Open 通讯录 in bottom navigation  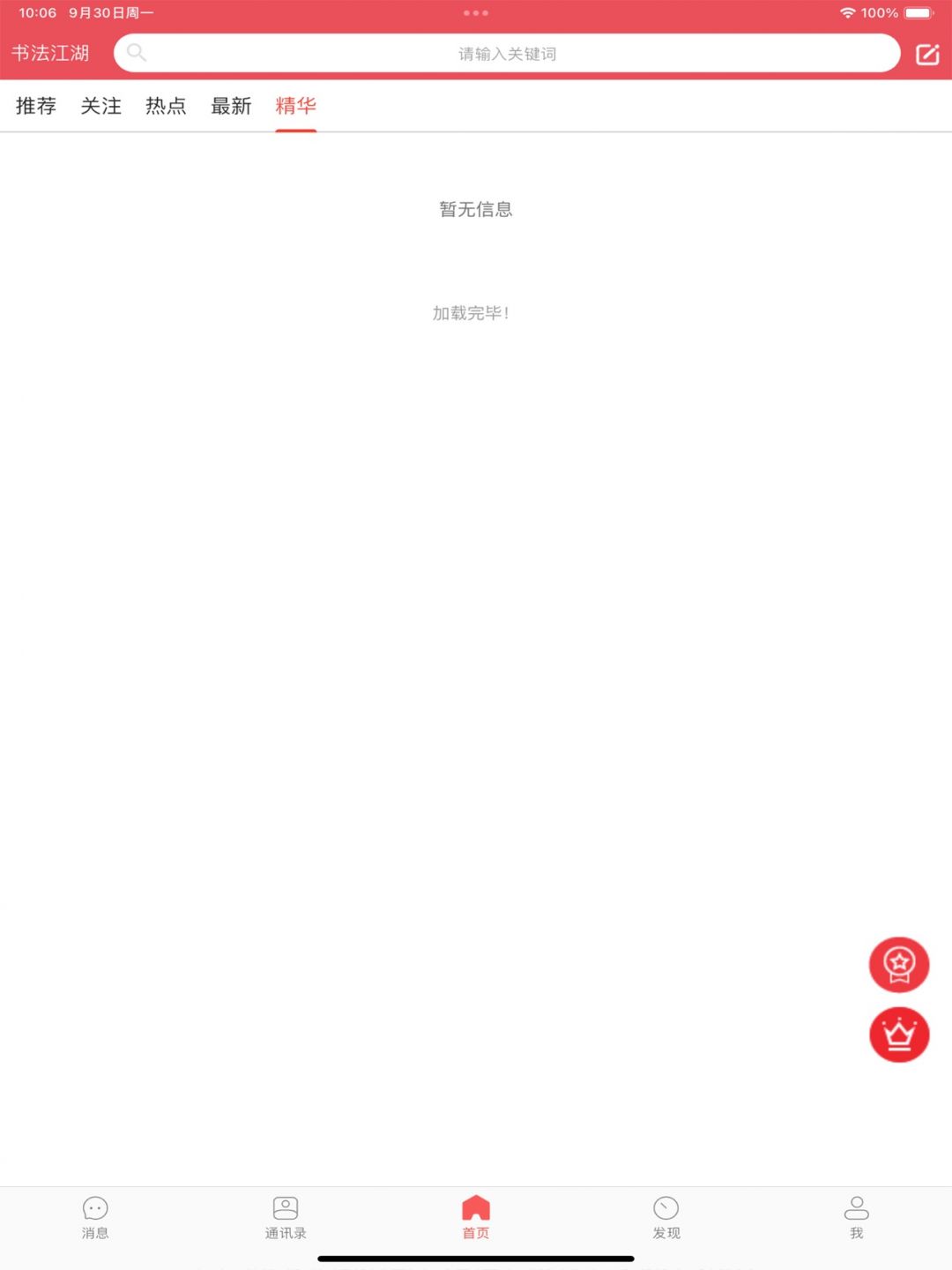tap(286, 1218)
